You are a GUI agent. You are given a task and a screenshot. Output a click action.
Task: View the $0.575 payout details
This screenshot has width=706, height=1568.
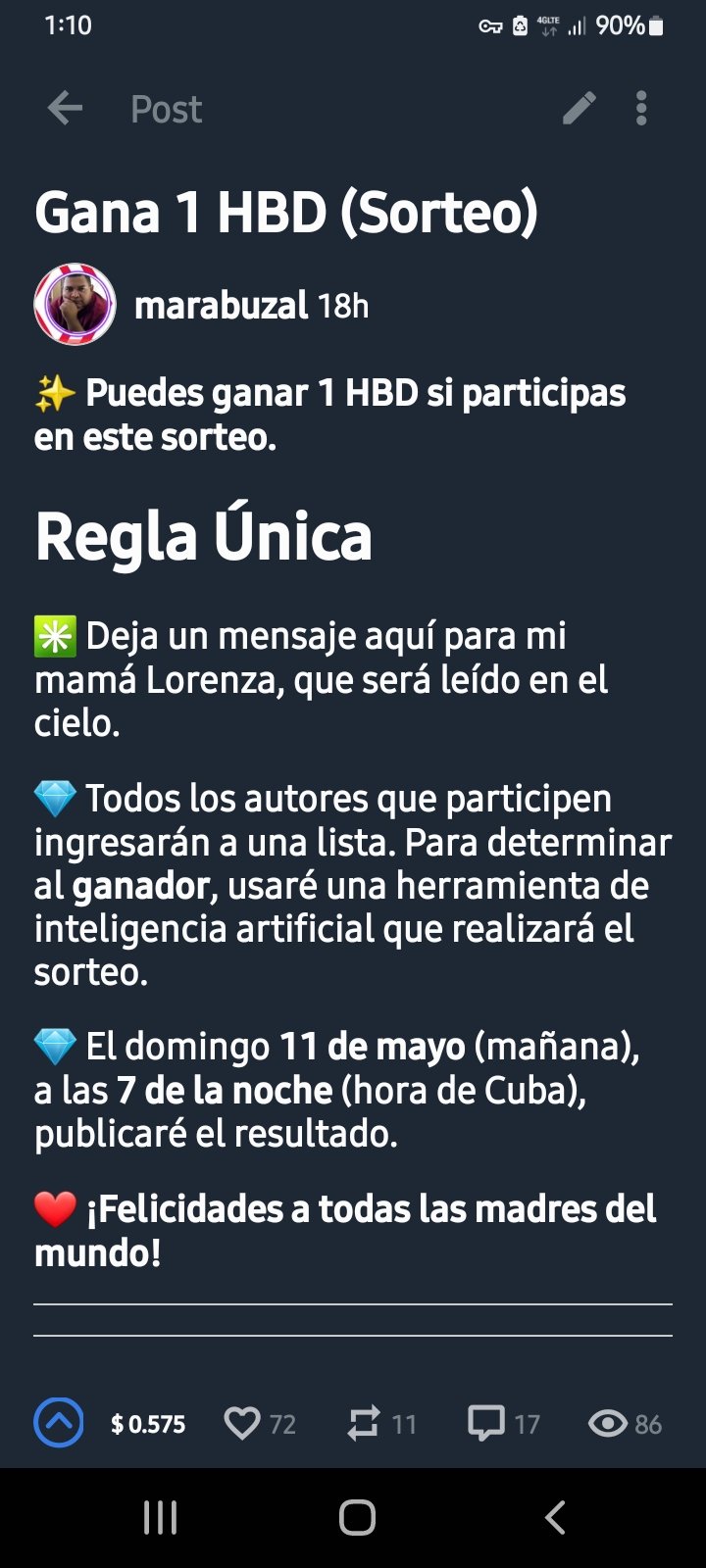148,1424
